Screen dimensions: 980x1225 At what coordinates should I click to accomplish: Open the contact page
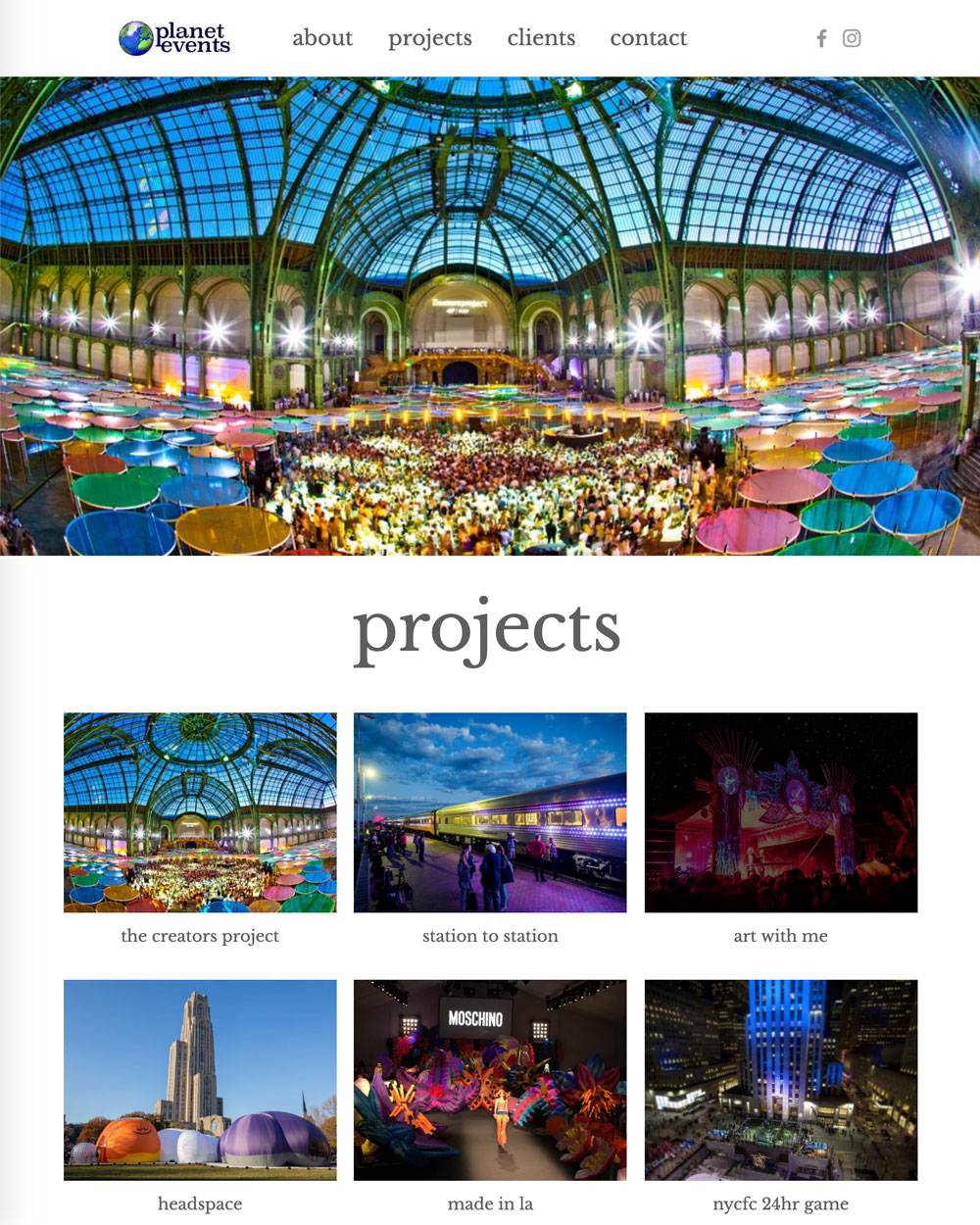(x=648, y=38)
